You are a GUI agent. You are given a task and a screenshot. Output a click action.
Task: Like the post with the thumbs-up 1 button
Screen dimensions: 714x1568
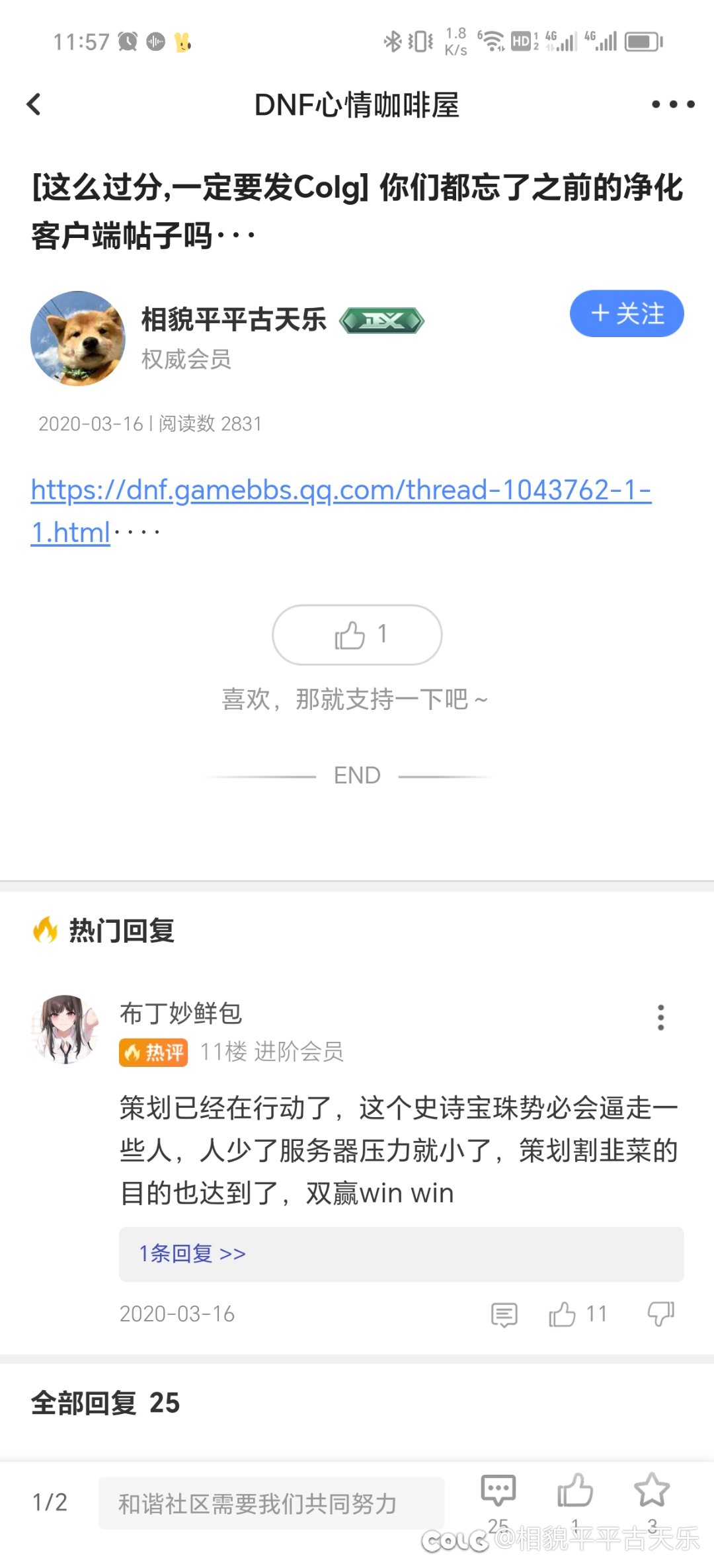[356, 635]
